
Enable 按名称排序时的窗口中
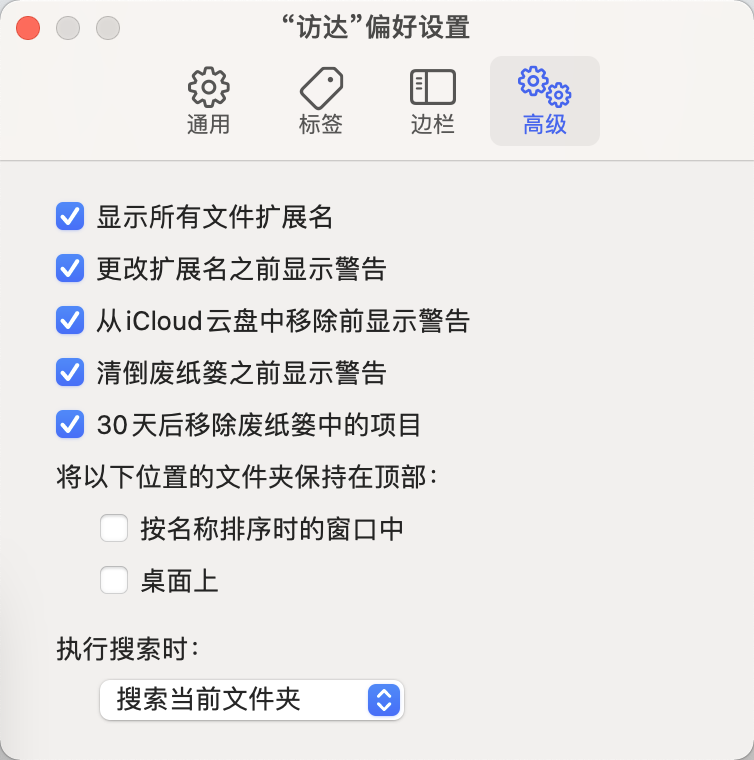point(114,528)
